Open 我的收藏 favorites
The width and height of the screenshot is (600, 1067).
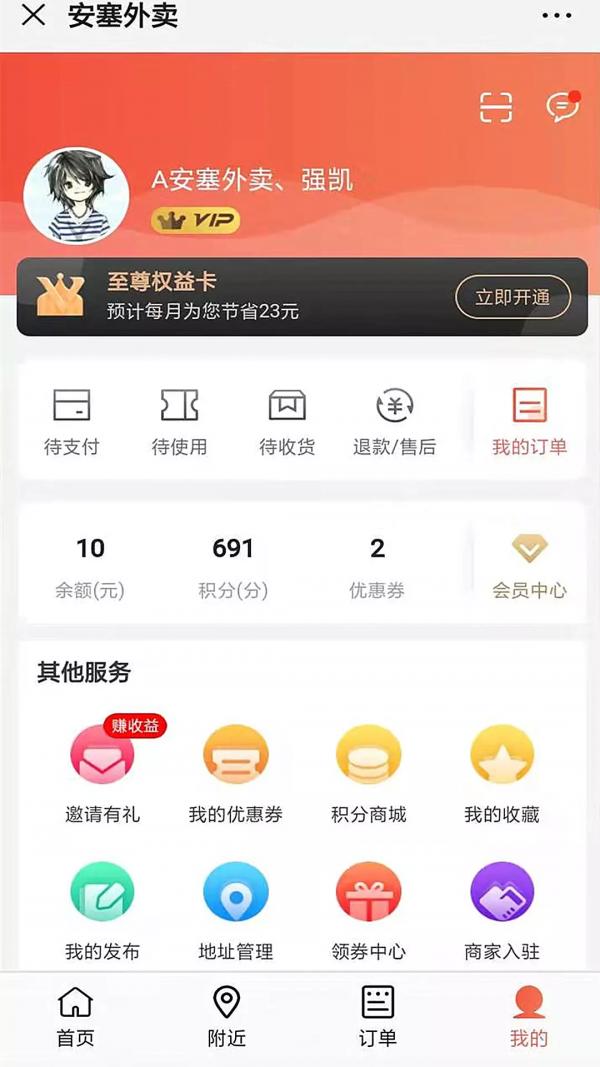pyautogui.click(x=502, y=772)
